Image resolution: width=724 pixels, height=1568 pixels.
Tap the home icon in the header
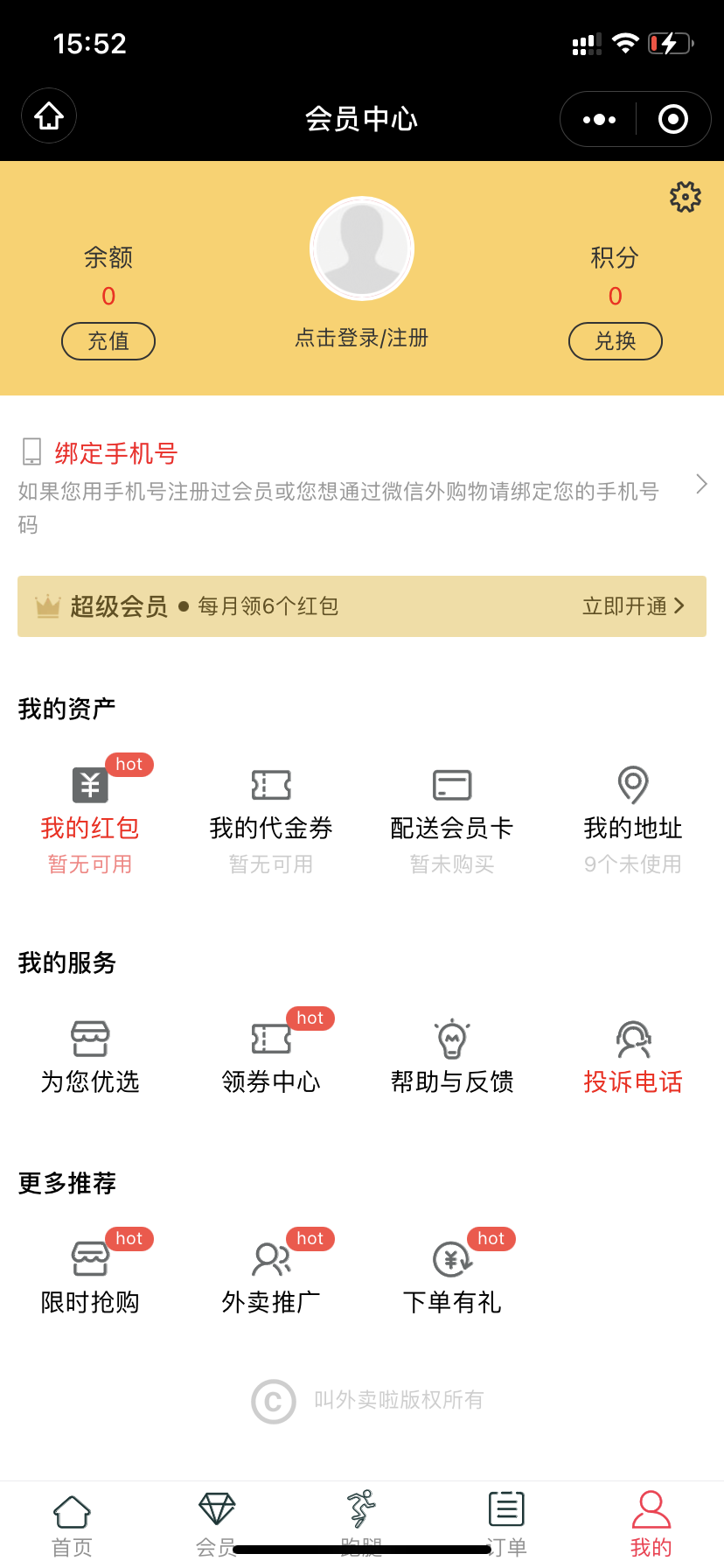[49, 116]
